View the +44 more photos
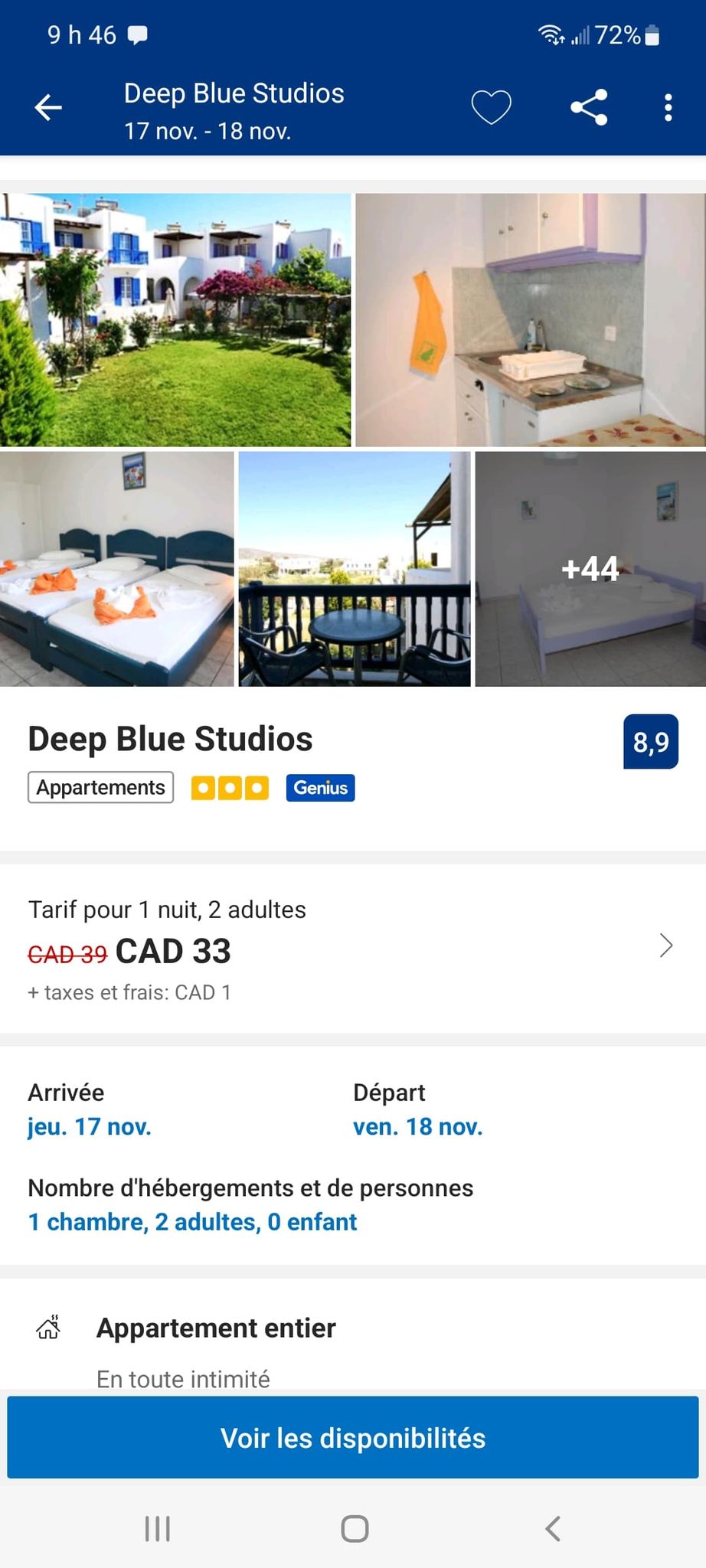 pyautogui.click(x=590, y=569)
